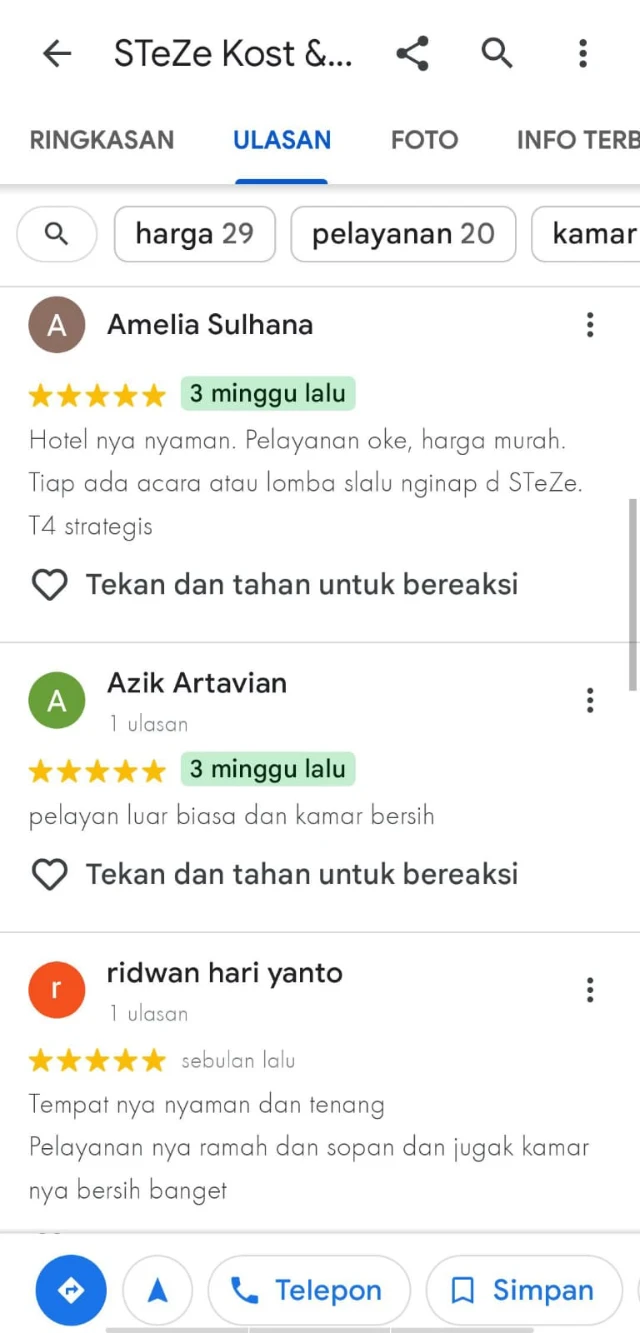Search reviews with the magnifier chip

(x=57, y=234)
